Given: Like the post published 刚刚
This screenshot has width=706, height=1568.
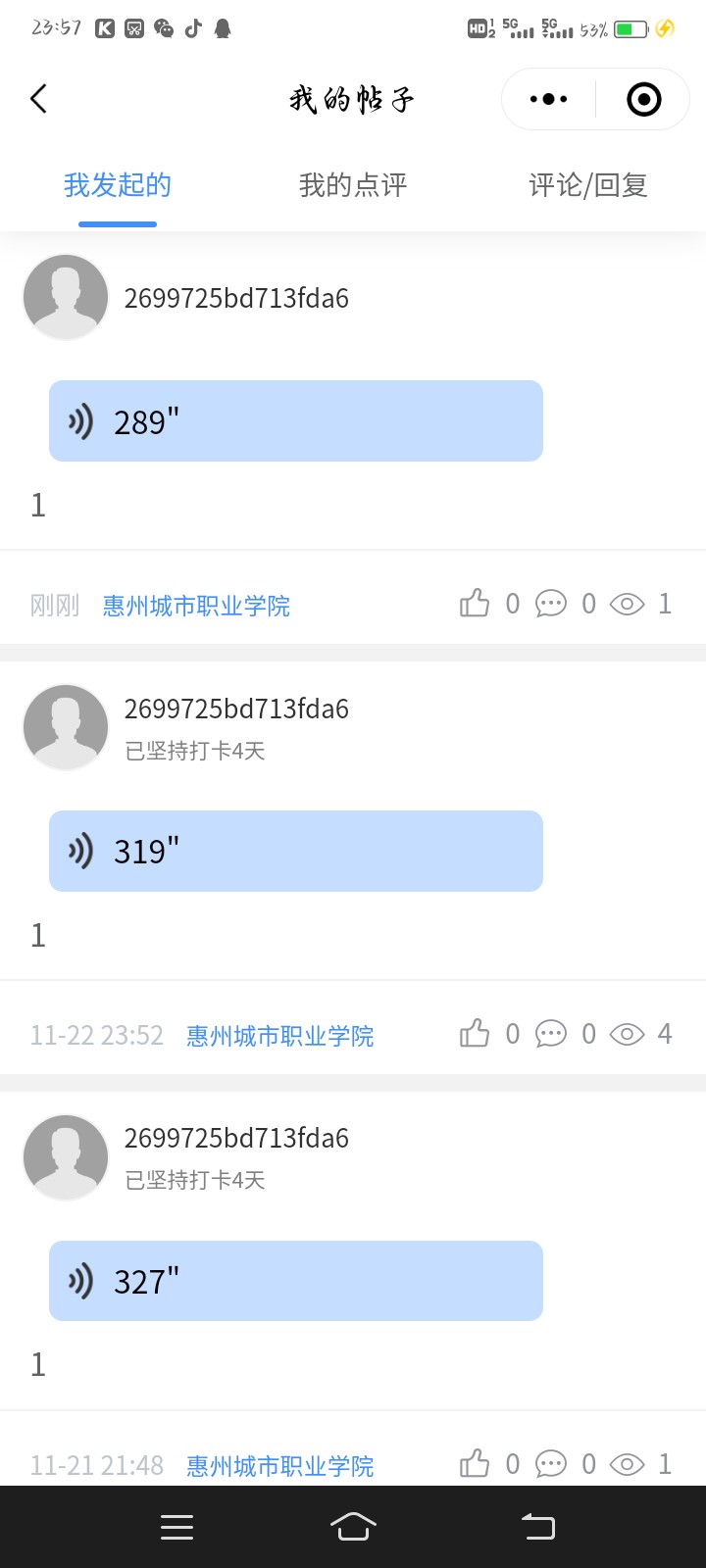Looking at the screenshot, I should 475,604.
